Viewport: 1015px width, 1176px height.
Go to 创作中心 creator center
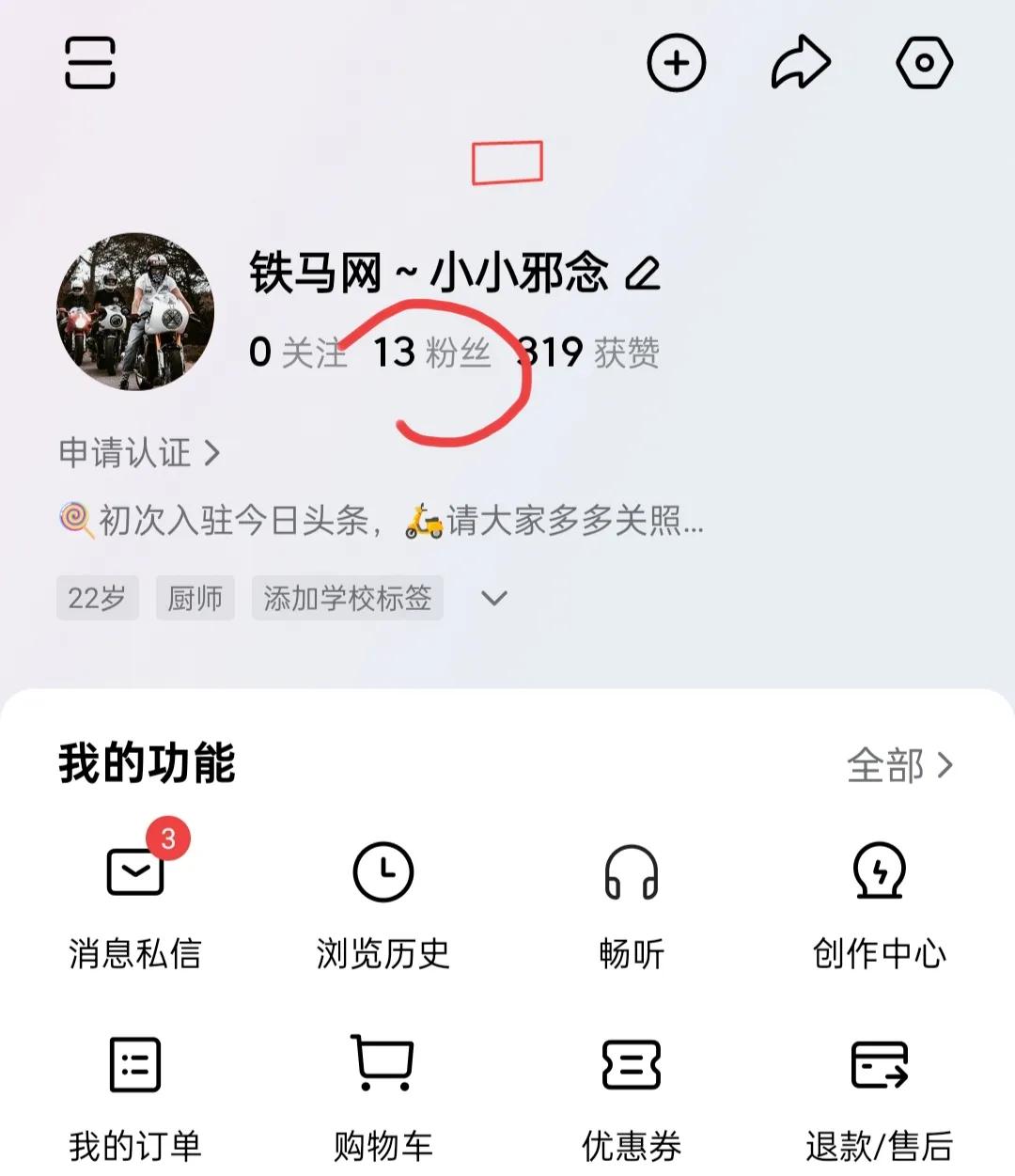pos(879,901)
